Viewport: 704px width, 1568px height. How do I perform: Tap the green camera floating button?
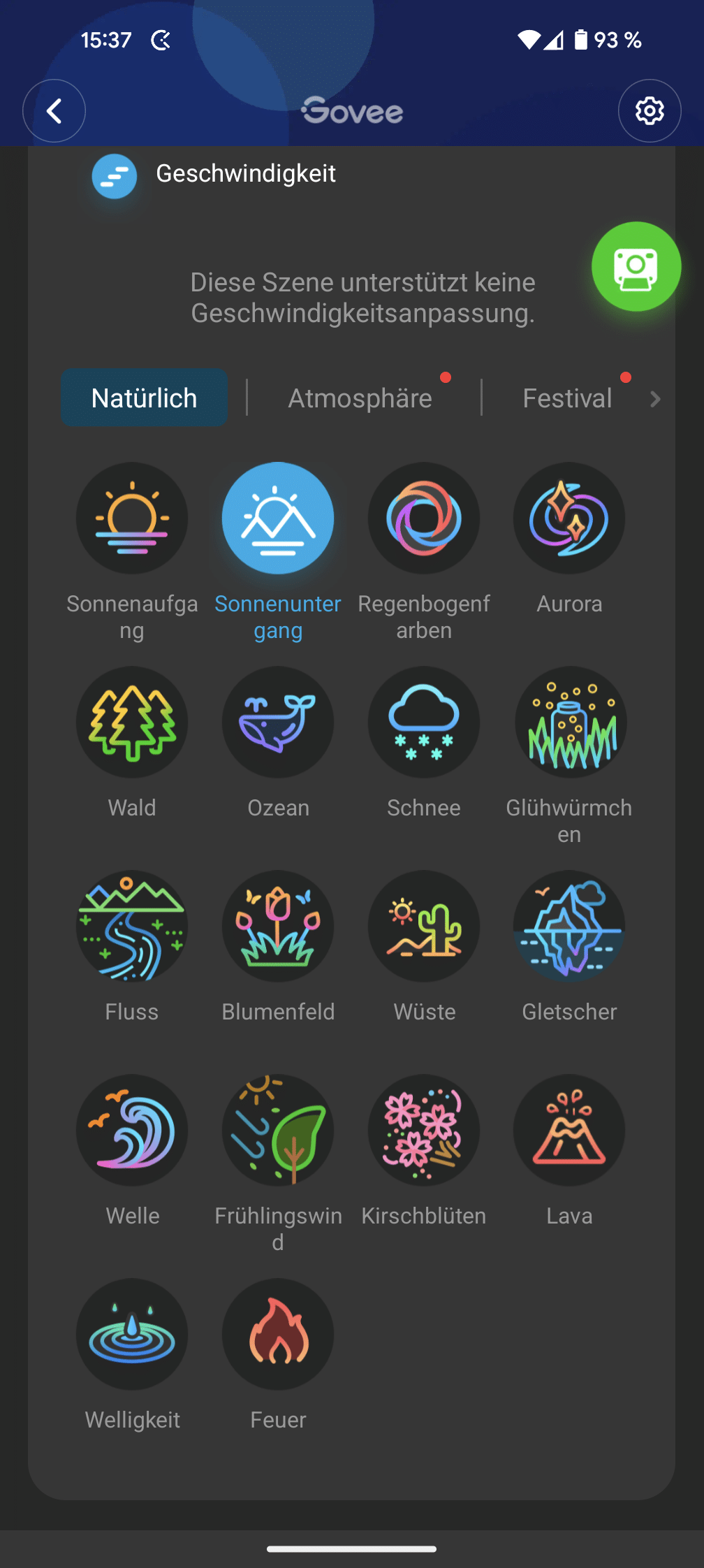[x=636, y=266]
